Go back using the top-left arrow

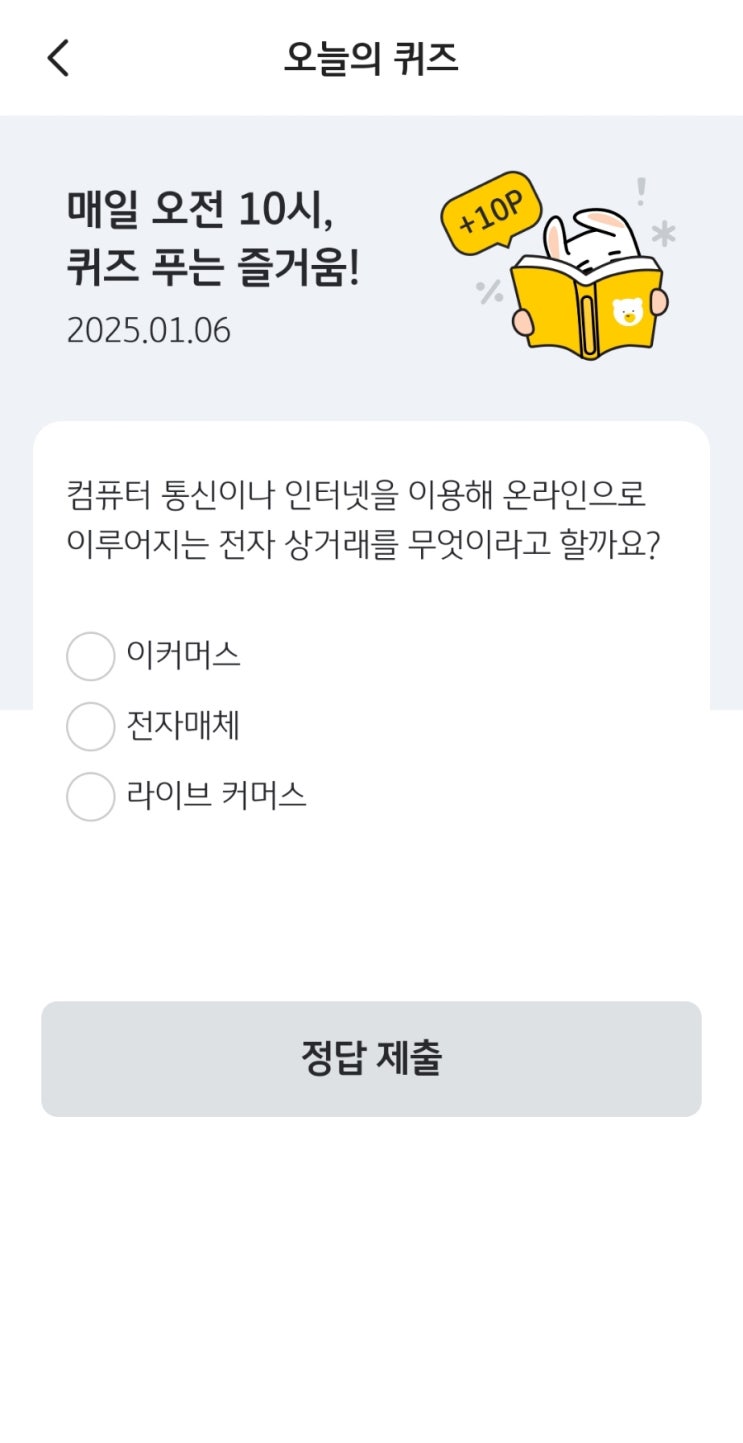pyautogui.click(x=58, y=58)
